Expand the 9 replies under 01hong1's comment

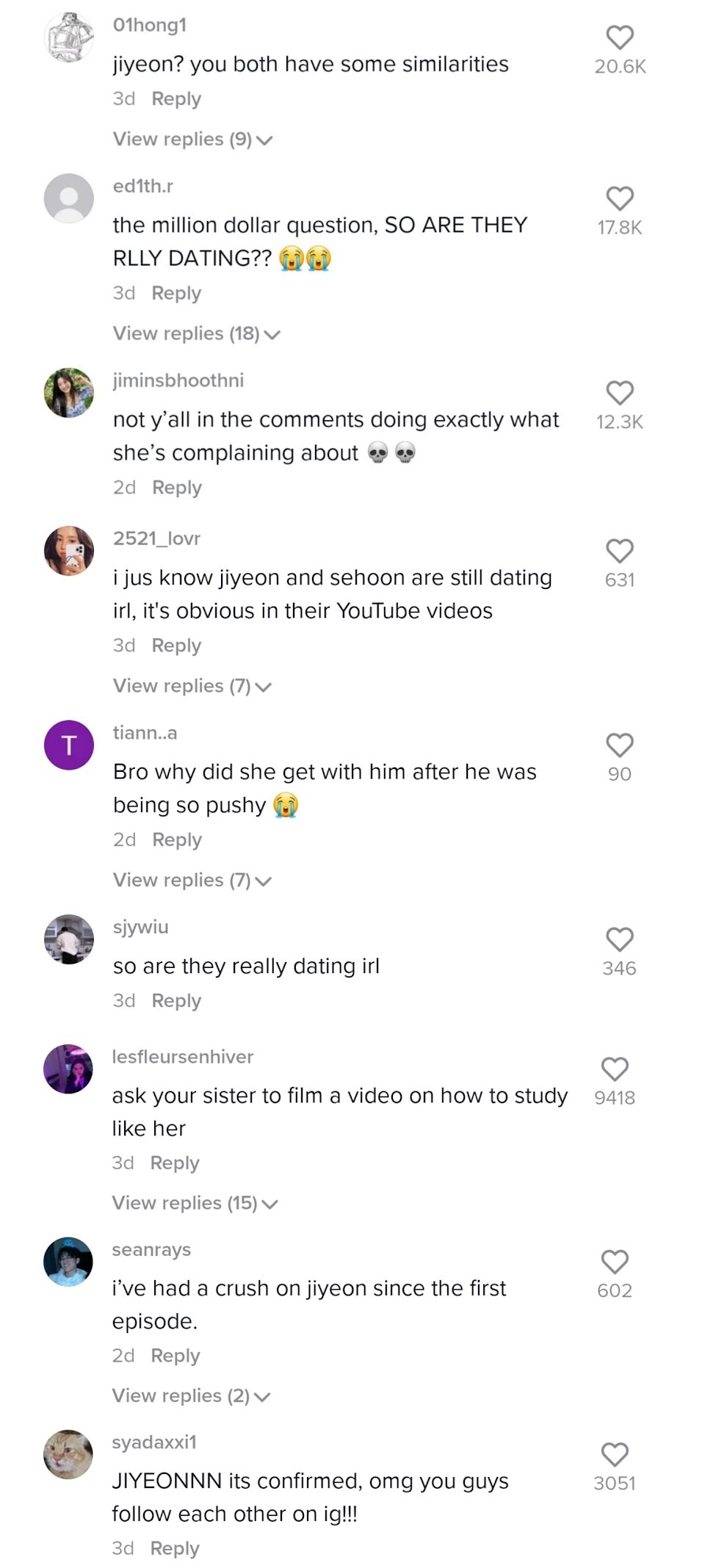(192, 140)
